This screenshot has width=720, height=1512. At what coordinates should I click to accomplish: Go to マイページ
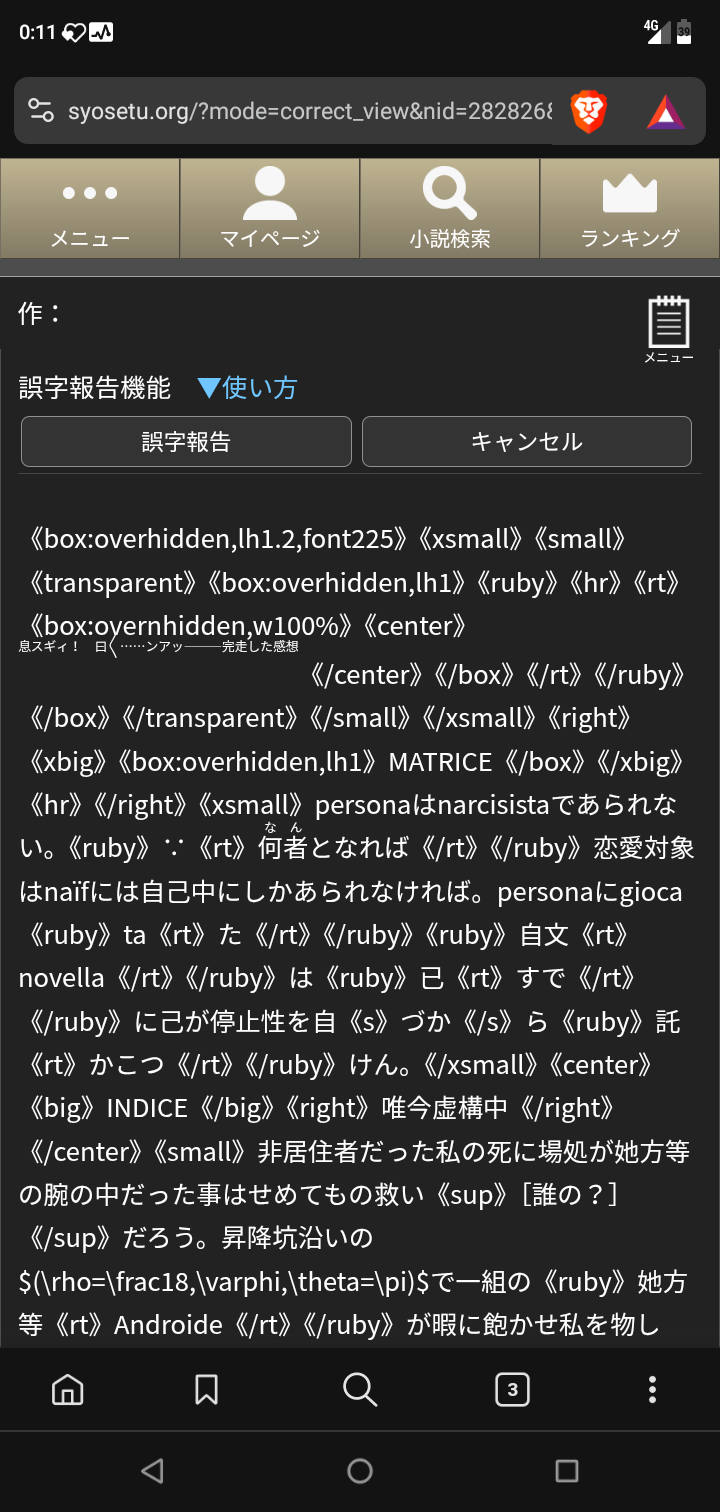coord(270,208)
